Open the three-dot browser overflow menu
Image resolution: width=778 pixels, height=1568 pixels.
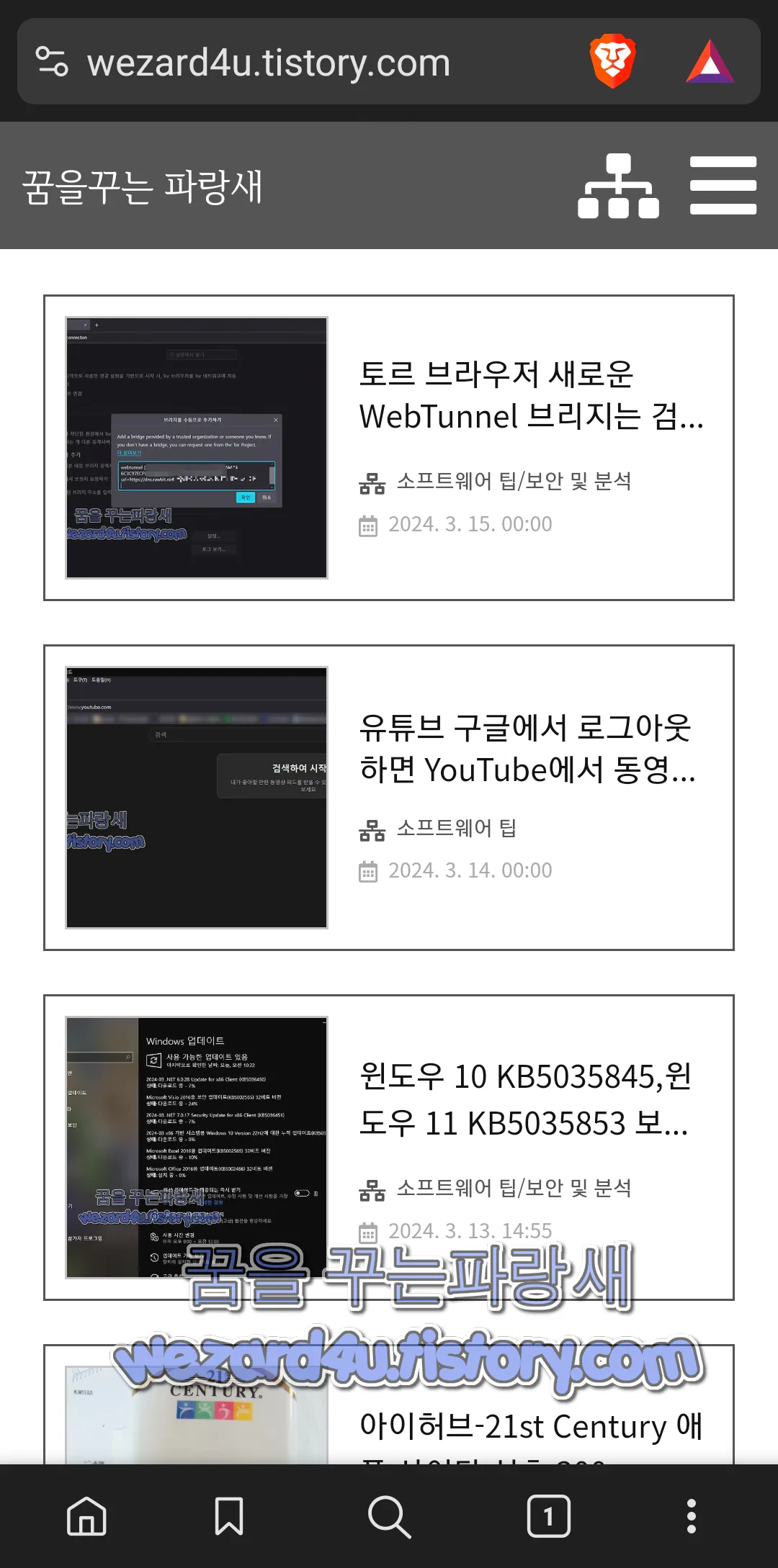[692, 1515]
